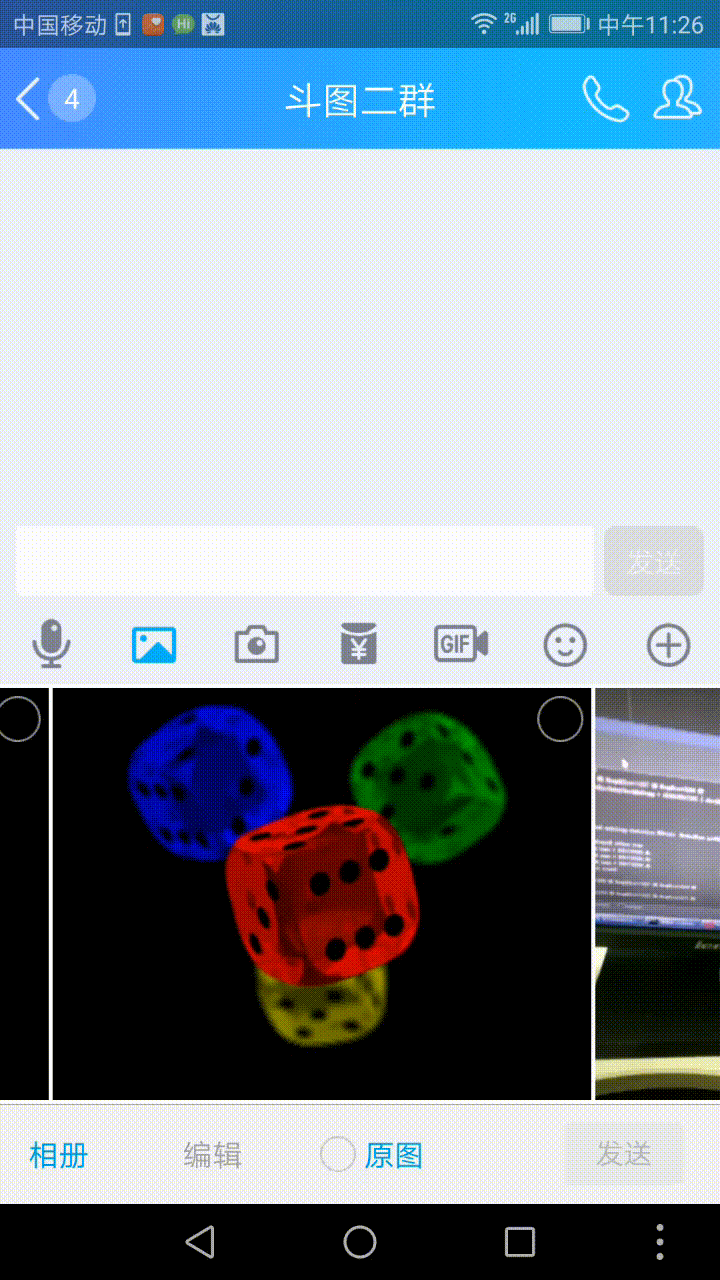Select the colorful dice image checkbox
720x1280 pixels.
click(x=559, y=719)
